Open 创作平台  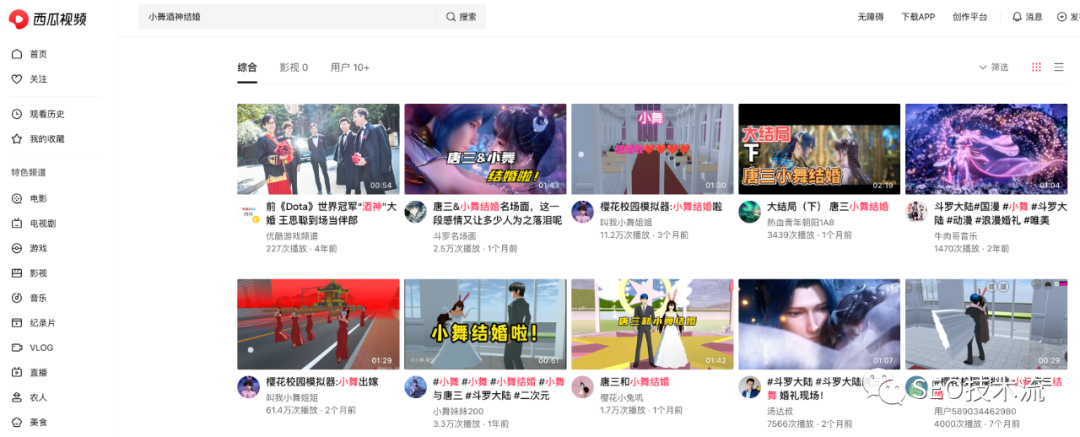point(970,17)
